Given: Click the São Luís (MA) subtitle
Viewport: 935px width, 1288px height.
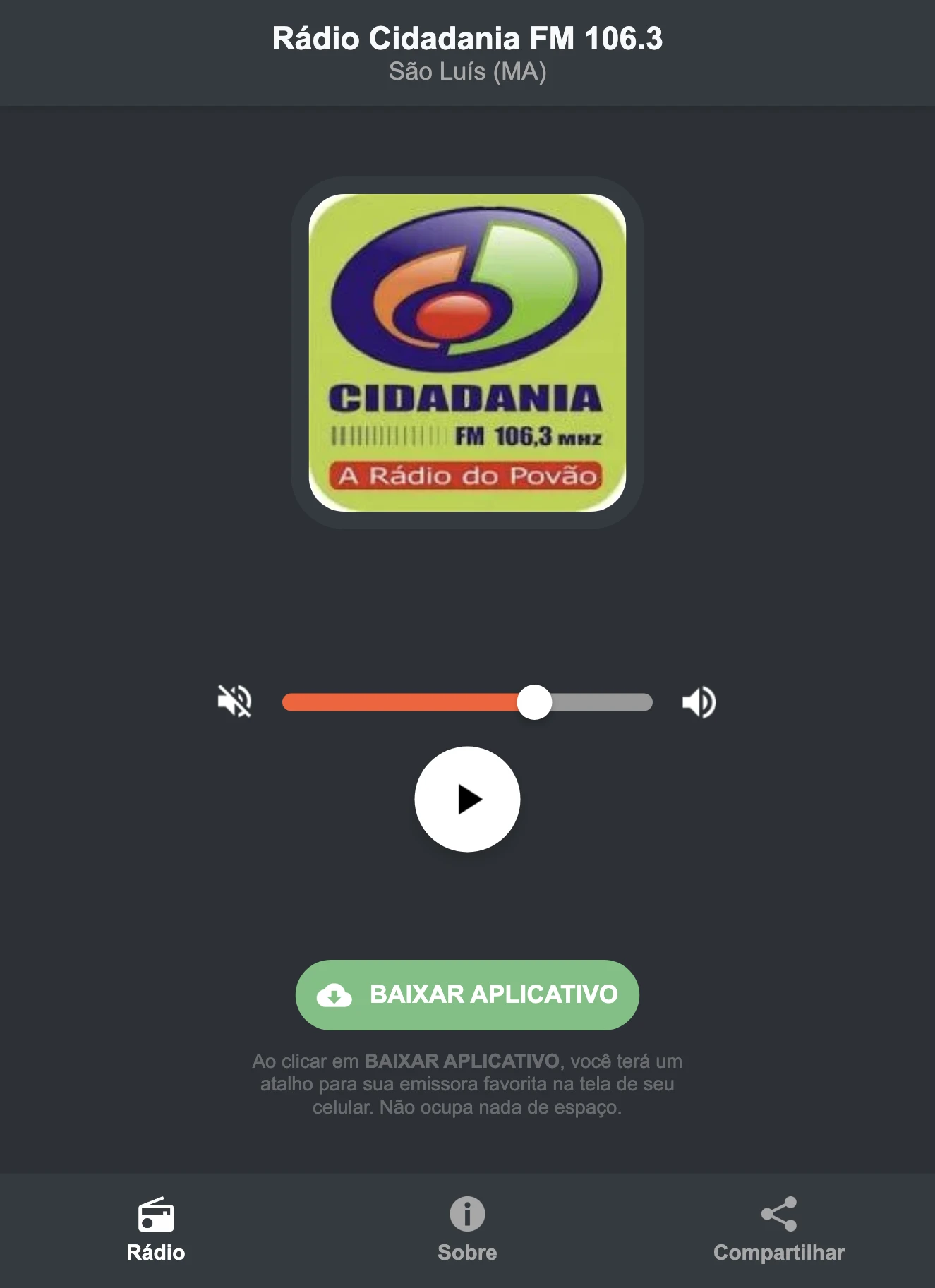Looking at the screenshot, I should [x=466, y=71].
